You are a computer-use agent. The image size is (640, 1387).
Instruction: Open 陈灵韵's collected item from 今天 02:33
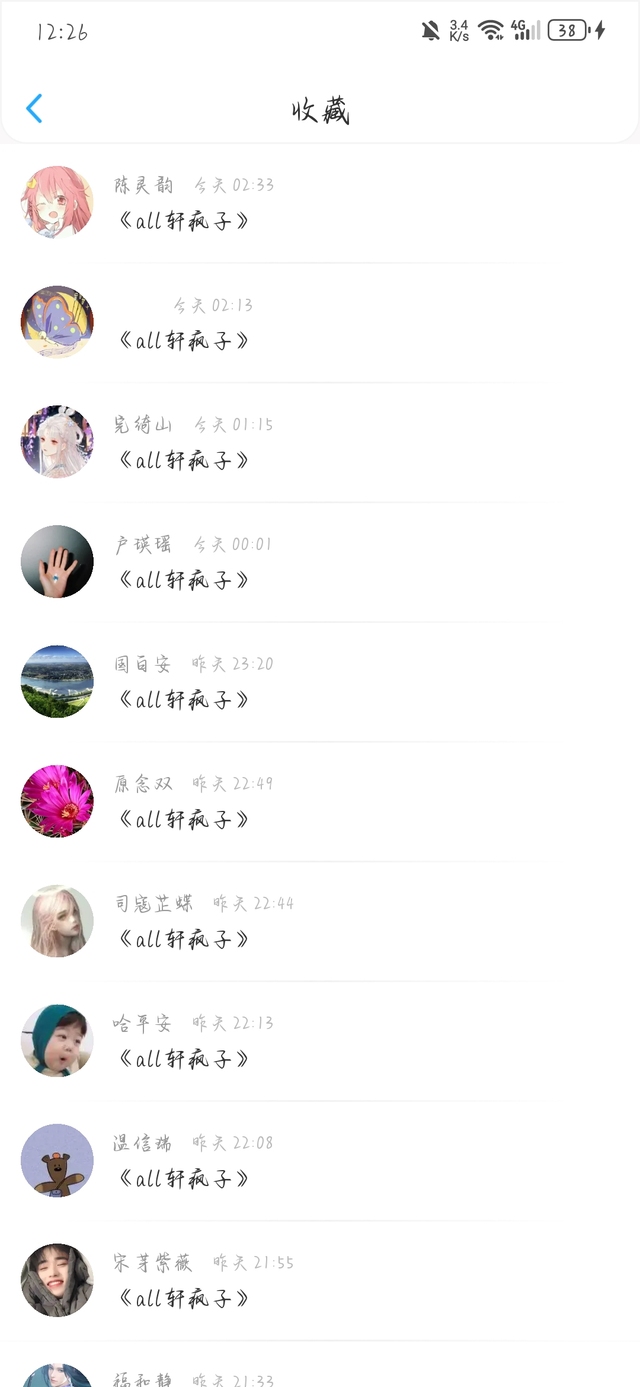tap(183, 221)
